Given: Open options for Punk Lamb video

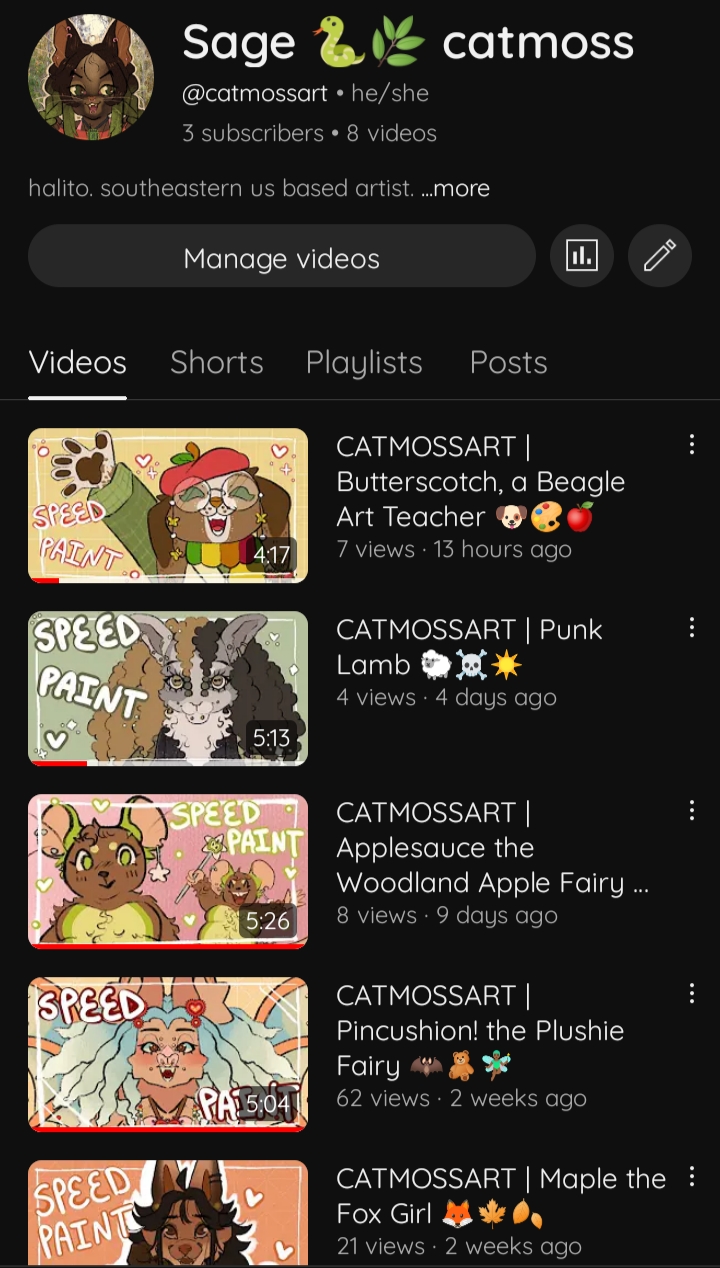Looking at the screenshot, I should (x=691, y=628).
